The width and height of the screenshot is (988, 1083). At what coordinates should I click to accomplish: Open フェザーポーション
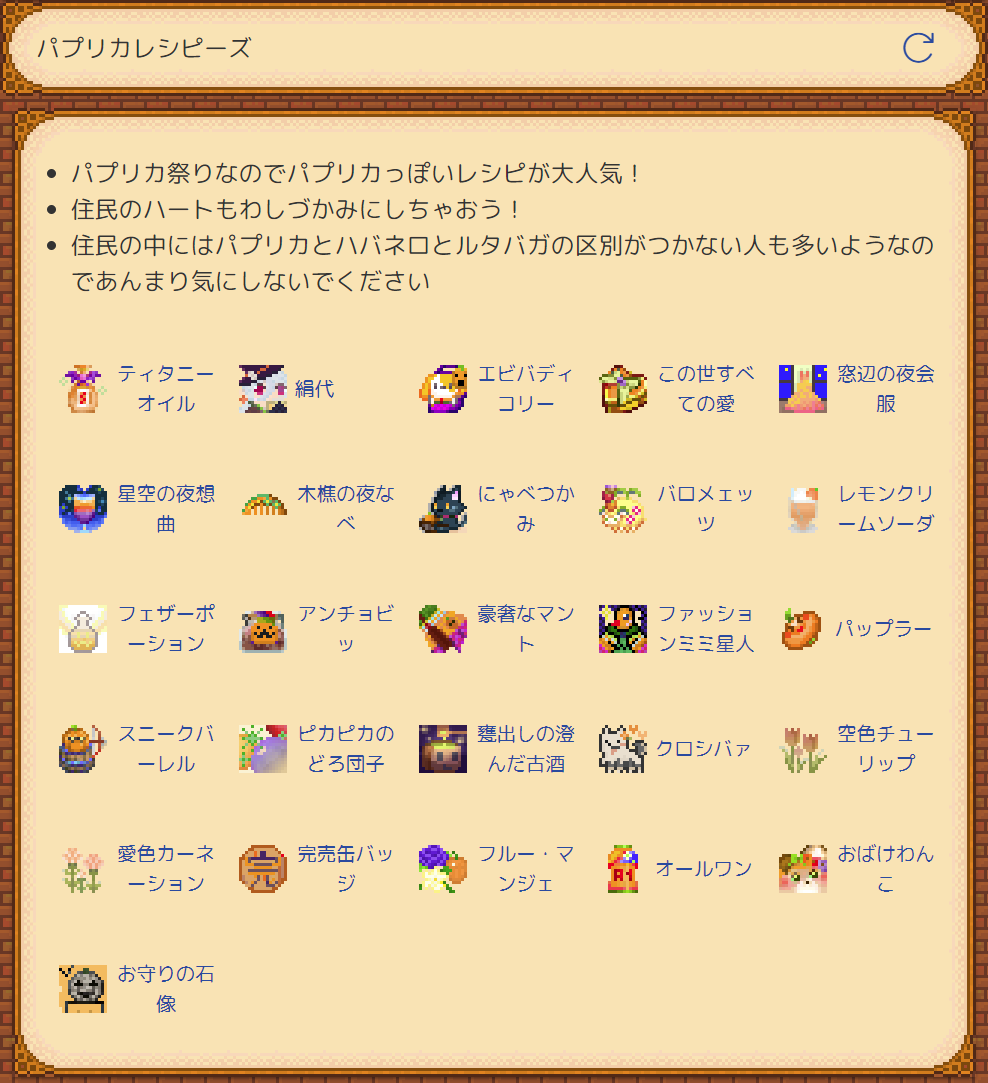pyautogui.click(x=165, y=629)
